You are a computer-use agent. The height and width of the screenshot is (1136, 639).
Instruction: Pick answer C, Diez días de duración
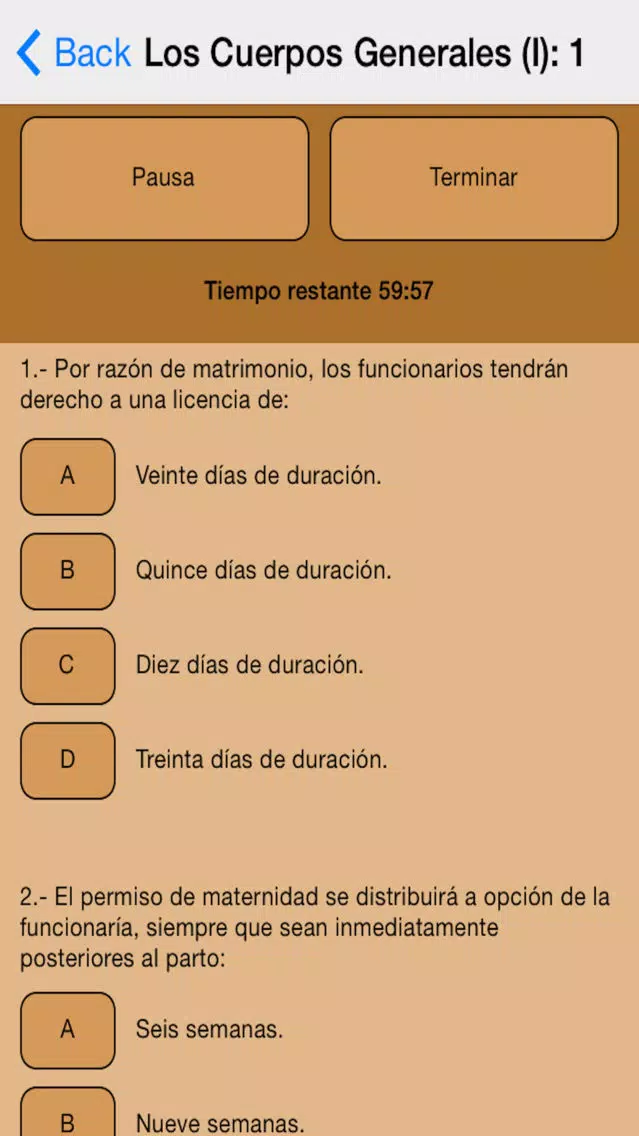(x=67, y=666)
